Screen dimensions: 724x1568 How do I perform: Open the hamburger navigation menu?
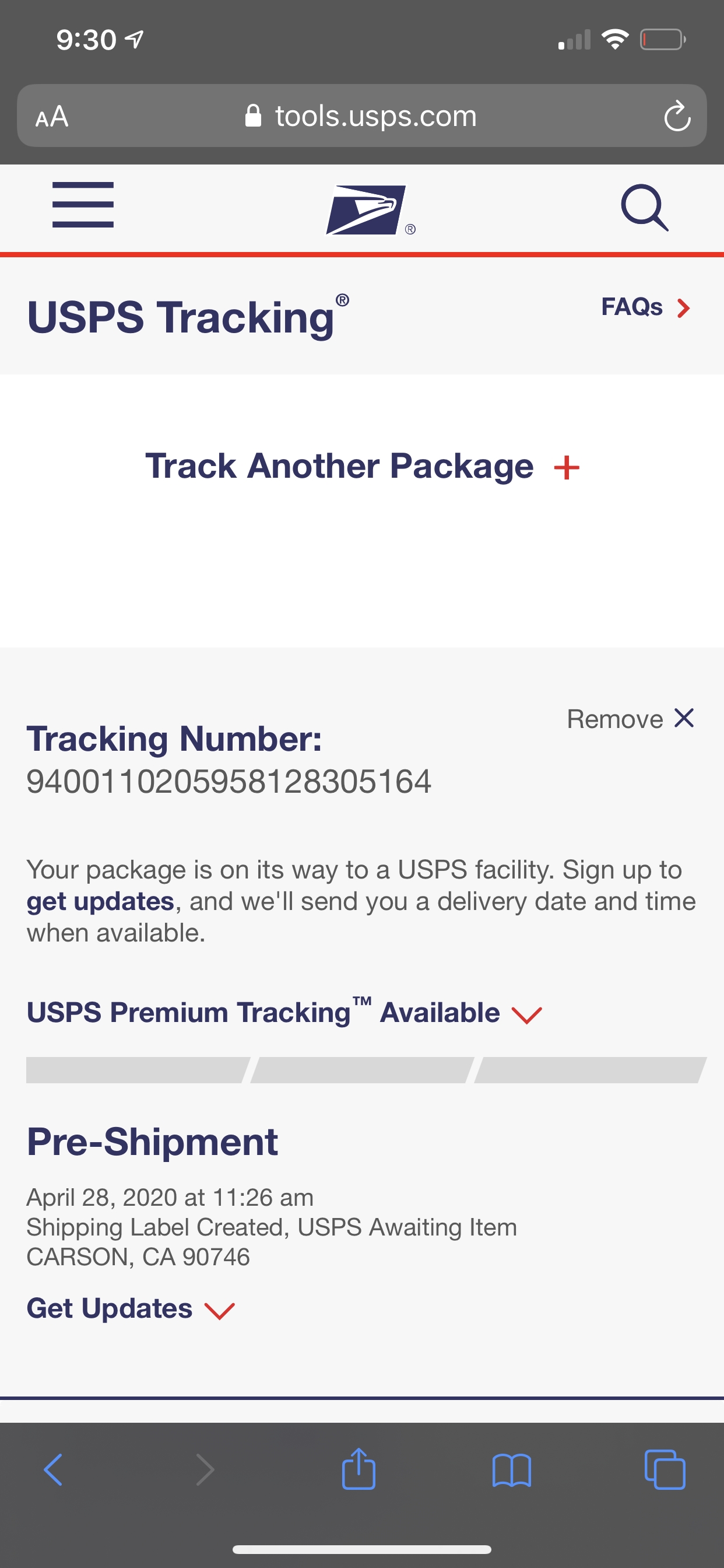click(83, 205)
